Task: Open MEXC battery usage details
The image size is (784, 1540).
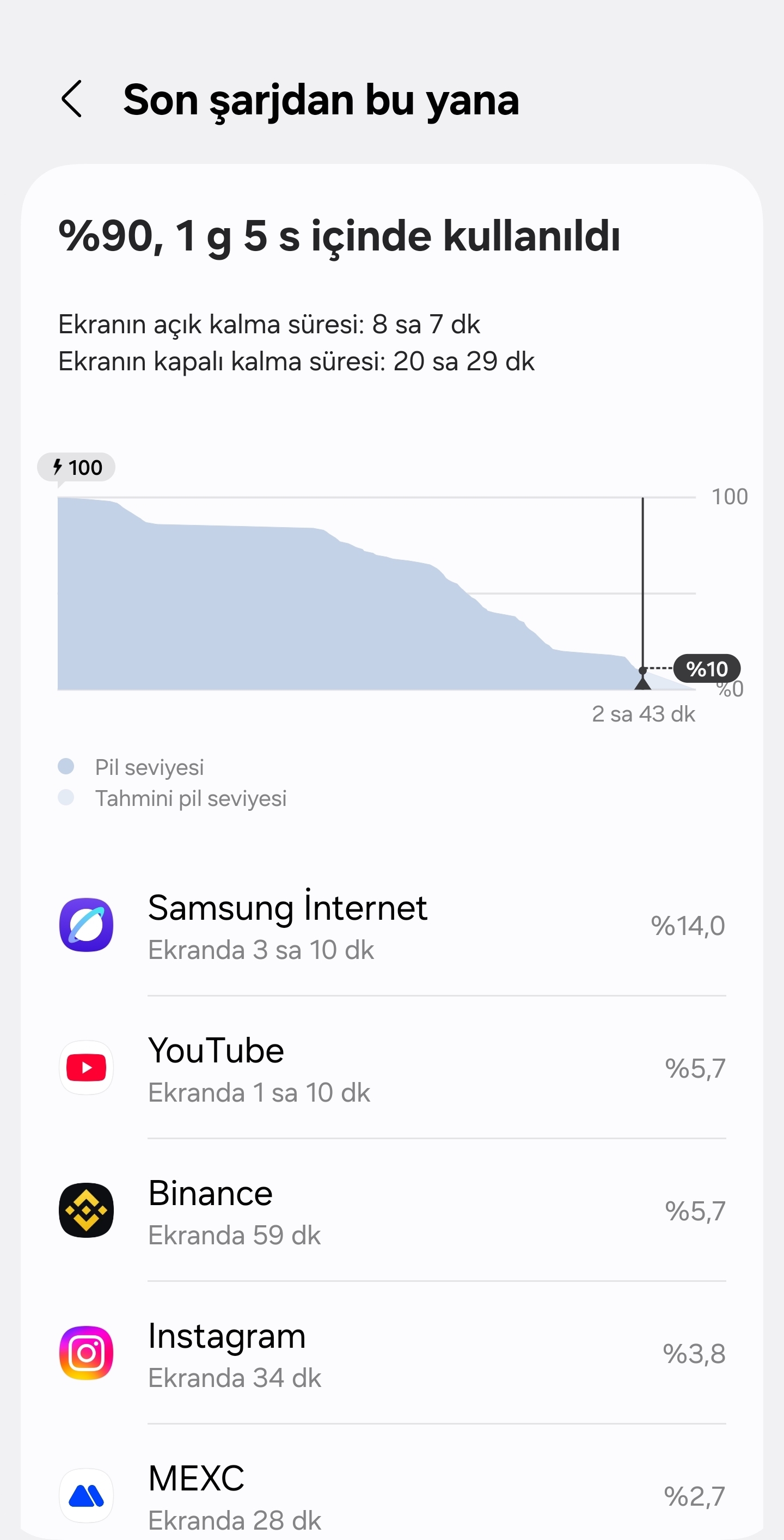Action: point(392,1483)
